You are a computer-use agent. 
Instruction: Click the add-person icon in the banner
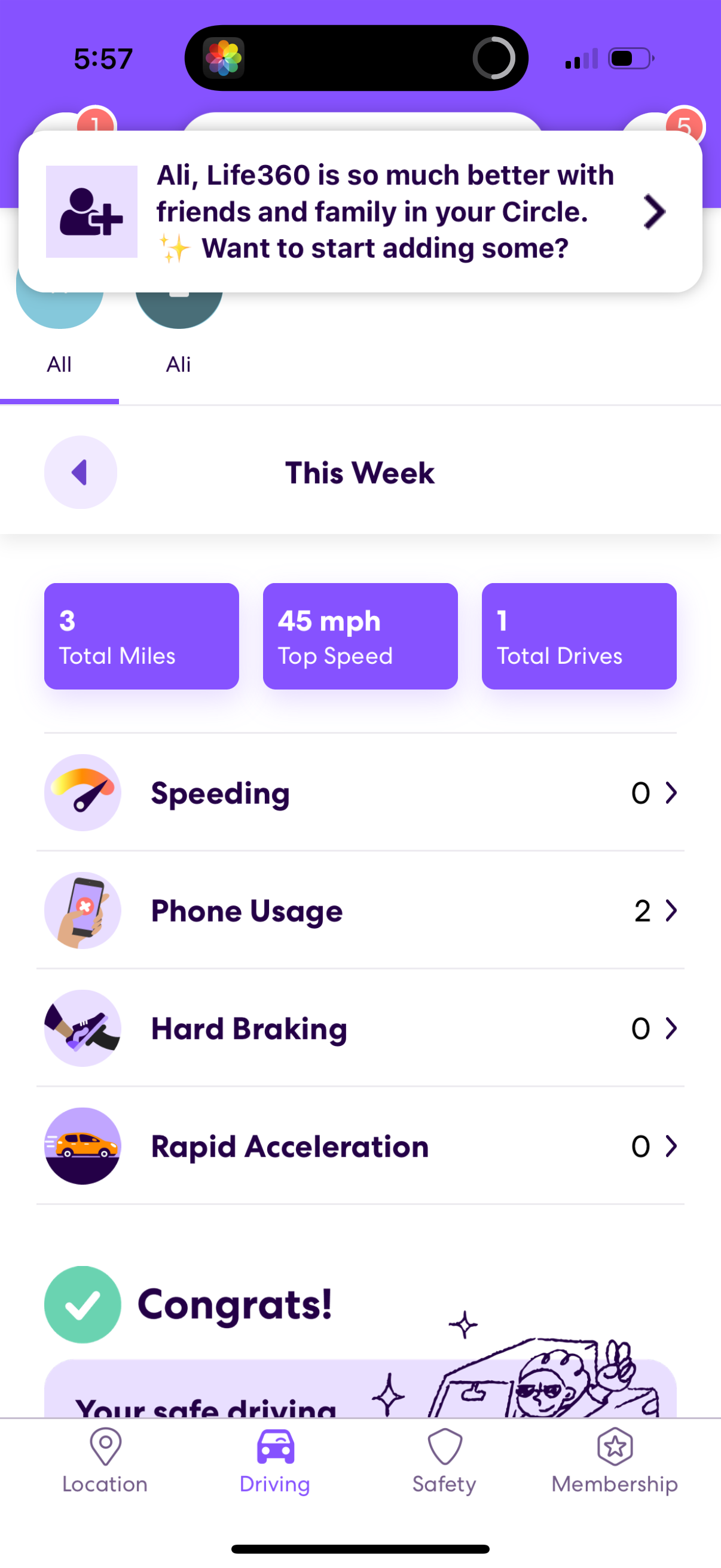[91, 211]
